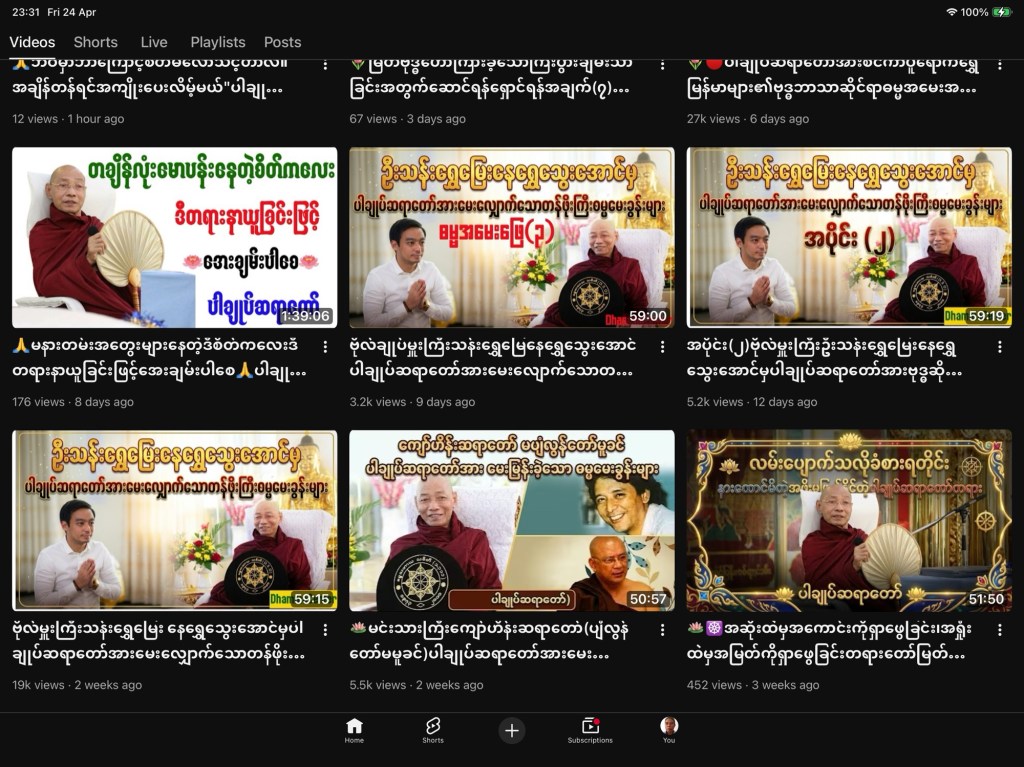Play the 1:39:06 video thumbnail
The height and width of the screenshot is (767, 1024).
click(x=174, y=238)
